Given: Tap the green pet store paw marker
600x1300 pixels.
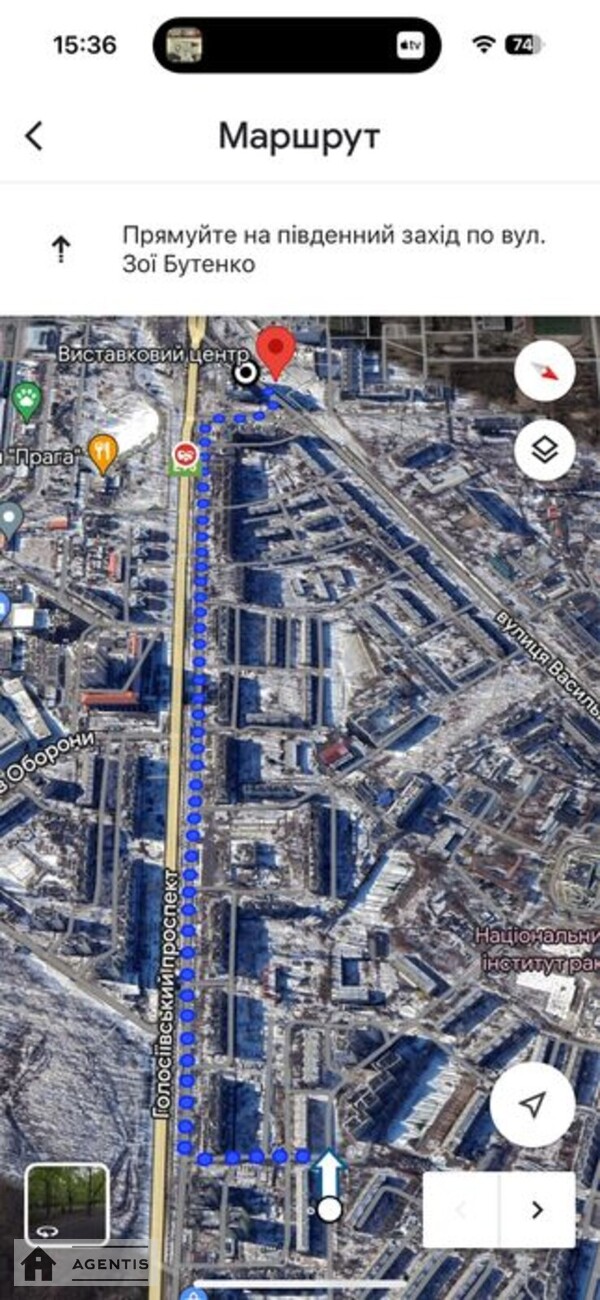Looking at the screenshot, I should (x=27, y=400).
